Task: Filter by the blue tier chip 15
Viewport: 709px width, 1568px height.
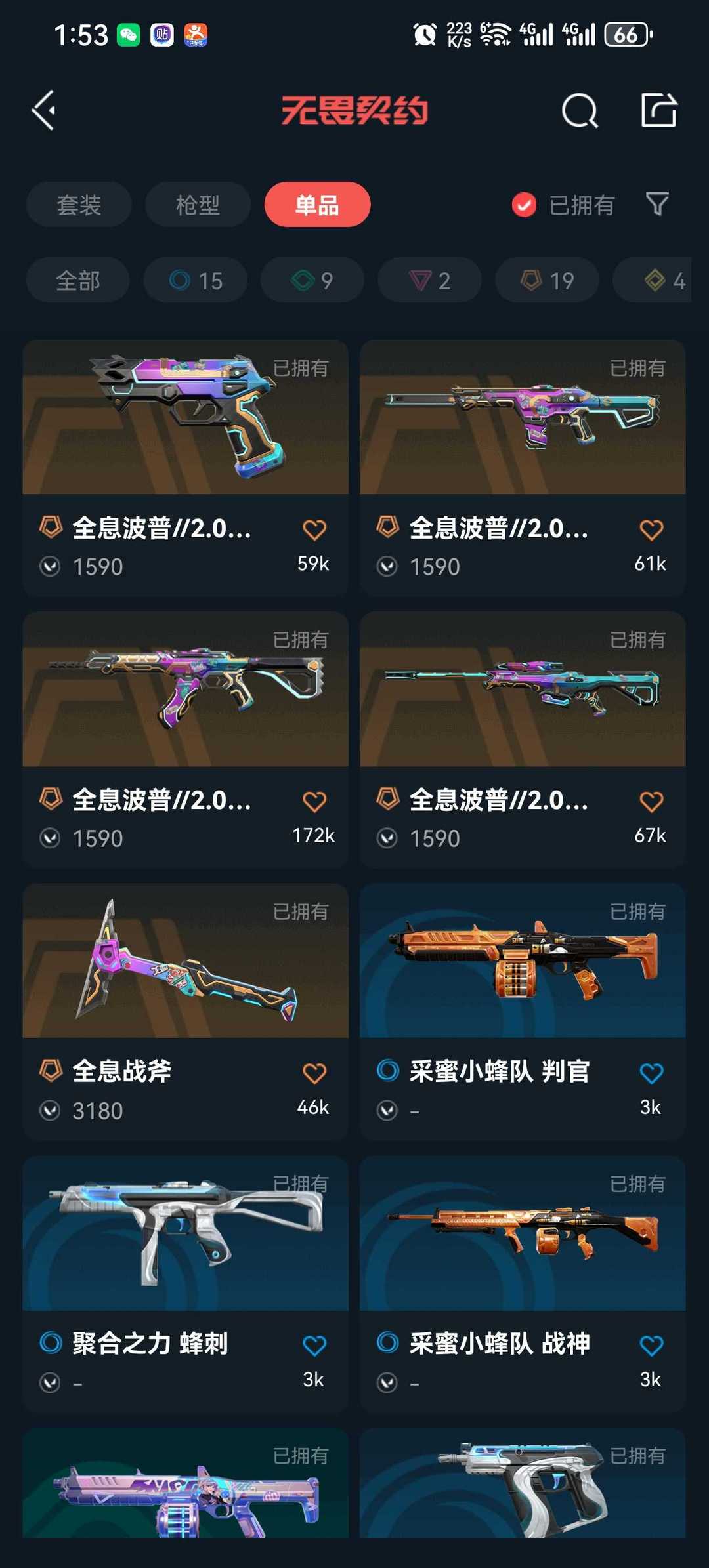Action: point(196,281)
